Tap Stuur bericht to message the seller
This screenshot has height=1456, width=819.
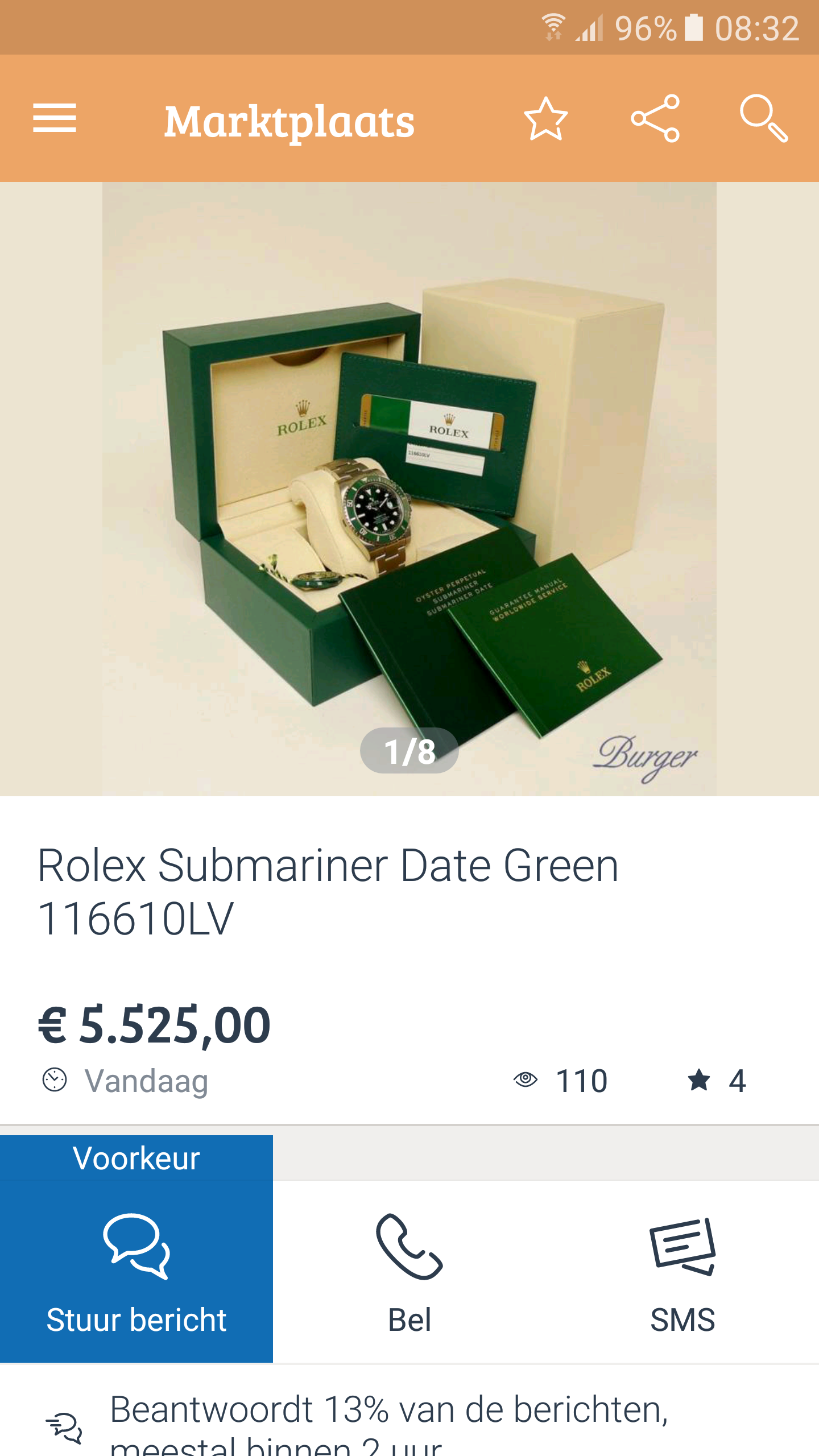pyautogui.click(x=136, y=1249)
